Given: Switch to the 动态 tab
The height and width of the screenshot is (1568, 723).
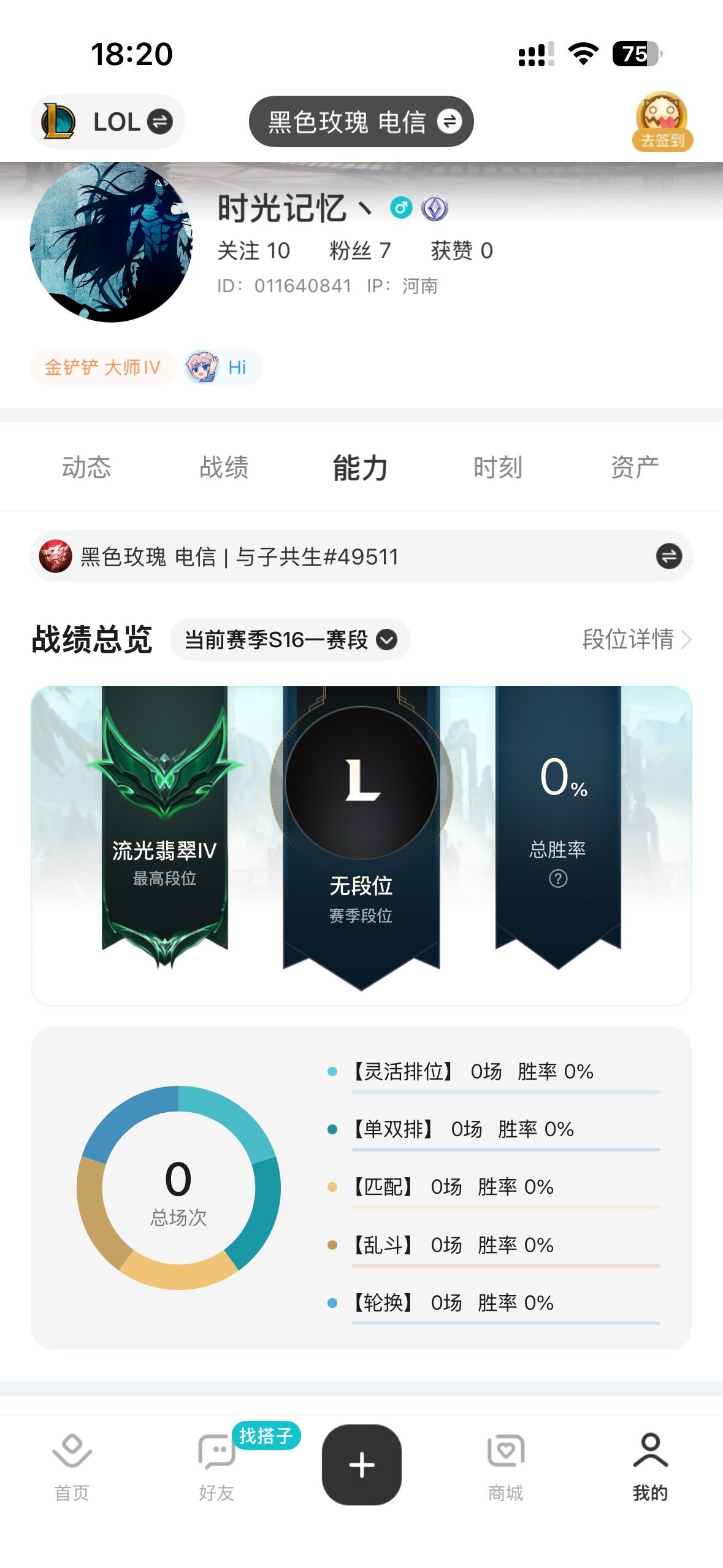Looking at the screenshot, I should coord(86,467).
